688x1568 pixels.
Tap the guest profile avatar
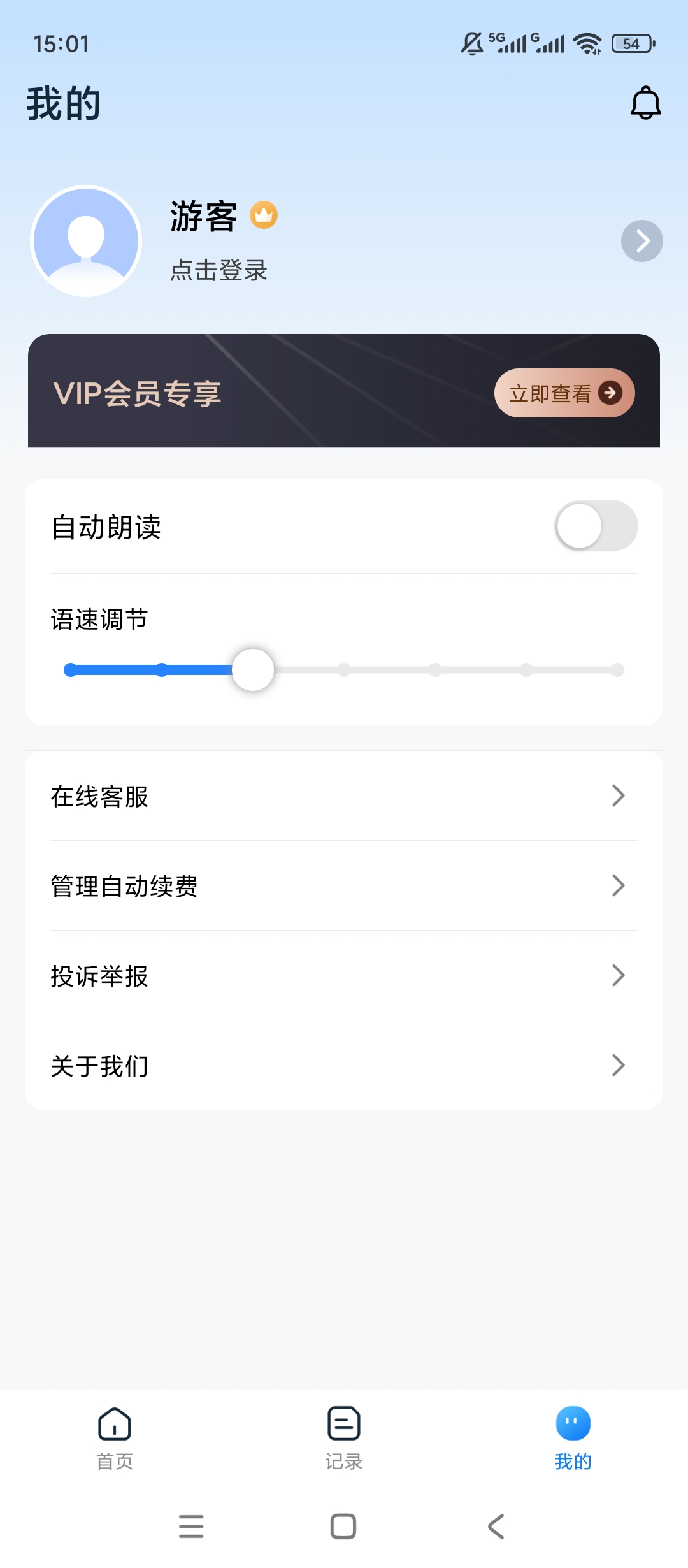point(86,241)
